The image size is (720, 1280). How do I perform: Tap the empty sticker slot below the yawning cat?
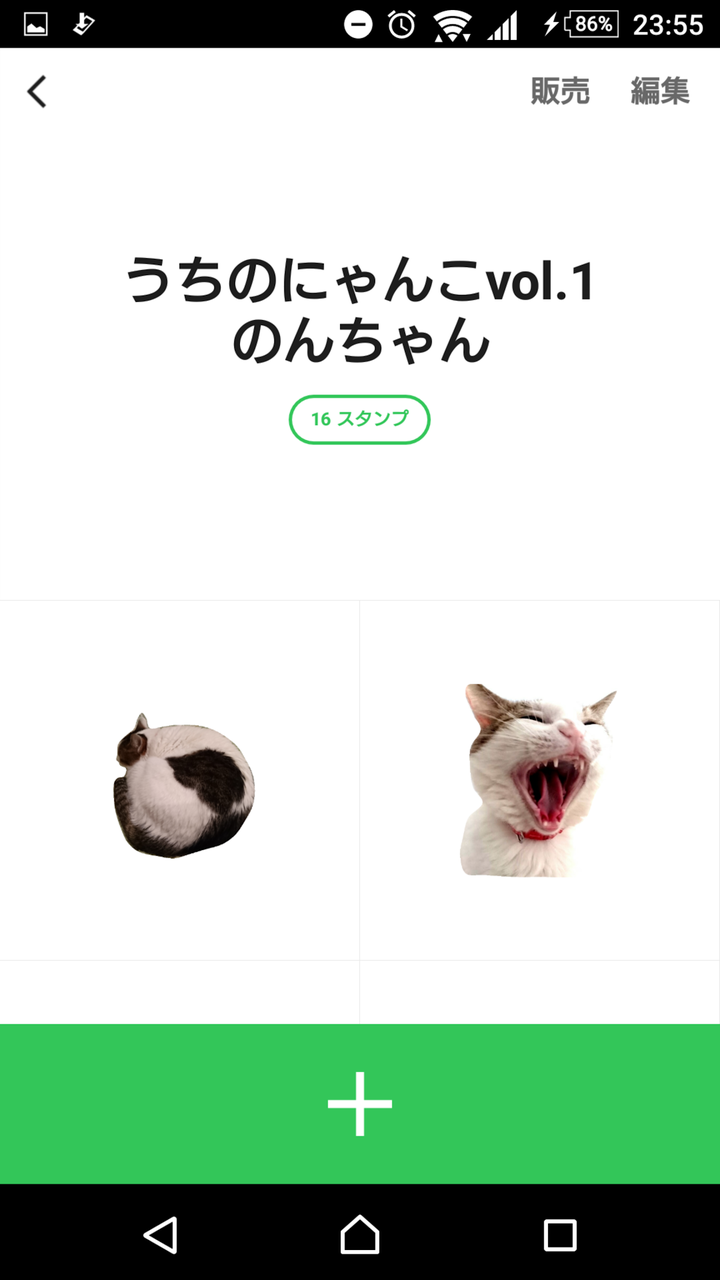pyautogui.click(x=540, y=995)
